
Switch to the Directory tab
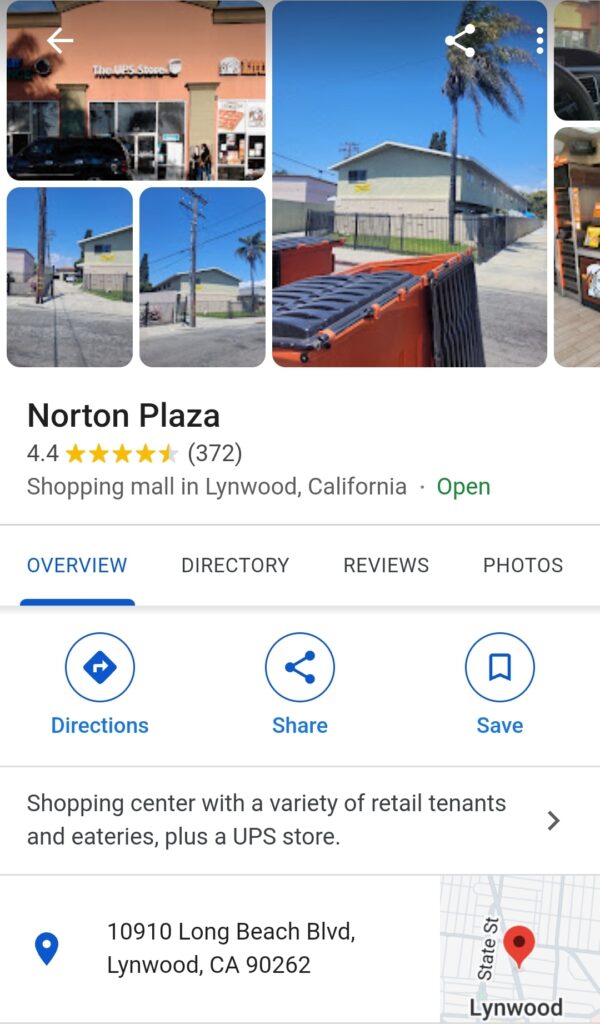tap(235, 565)
